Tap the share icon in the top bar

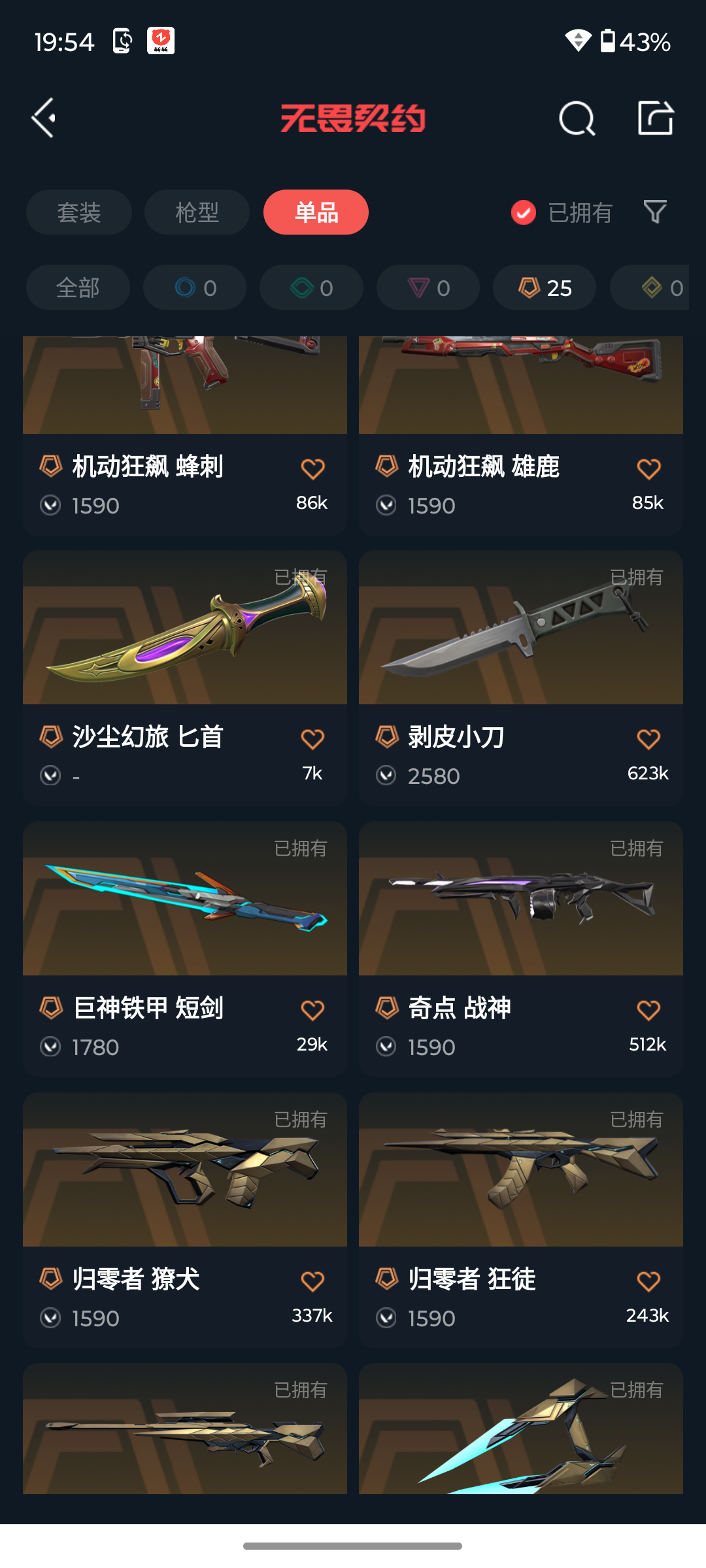click(655, 118)
